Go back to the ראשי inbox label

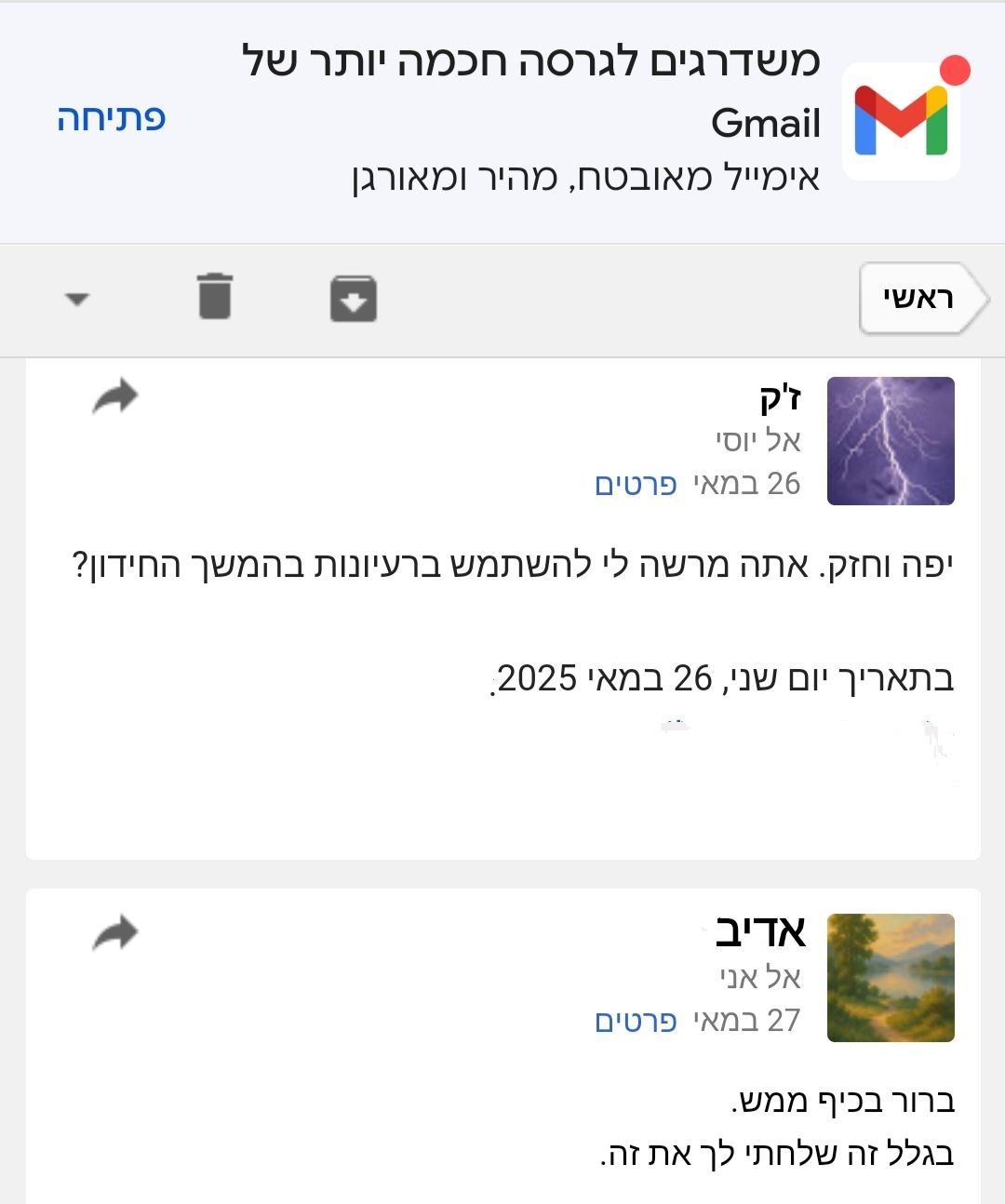919,299
